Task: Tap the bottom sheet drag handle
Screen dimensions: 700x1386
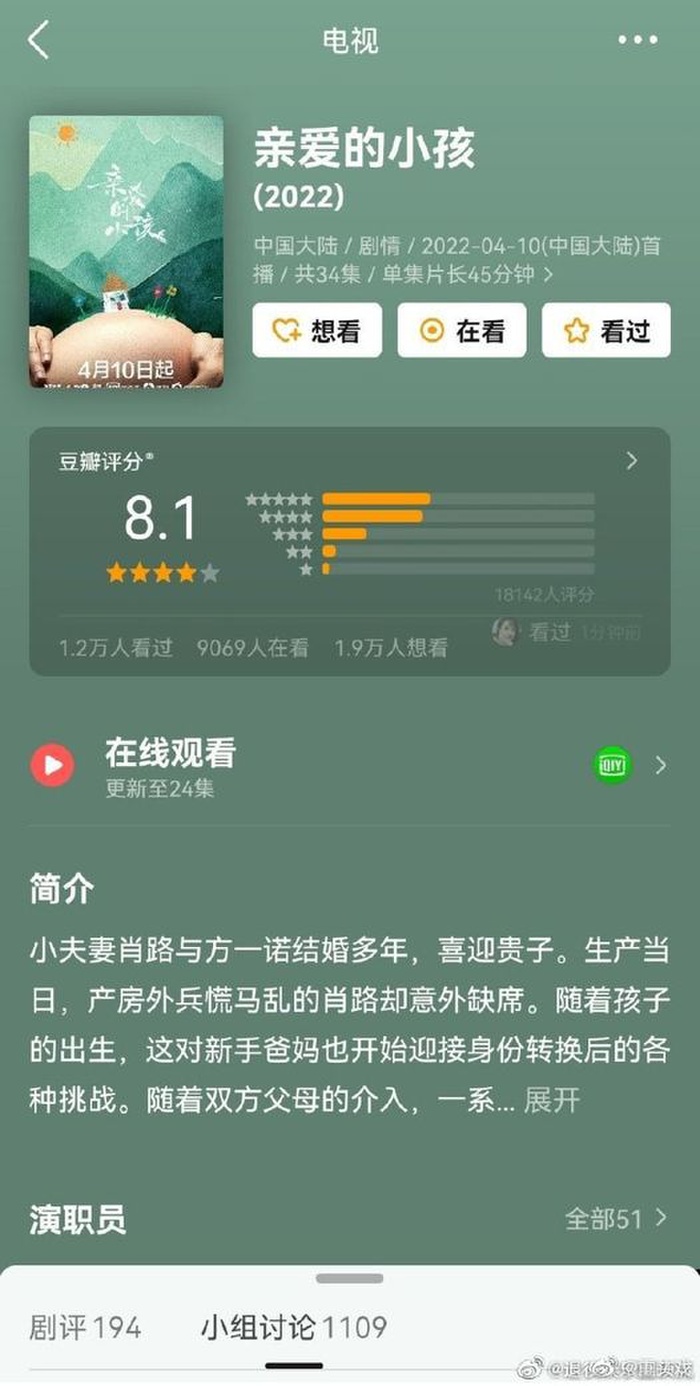Action: (x=350, y=1278)
